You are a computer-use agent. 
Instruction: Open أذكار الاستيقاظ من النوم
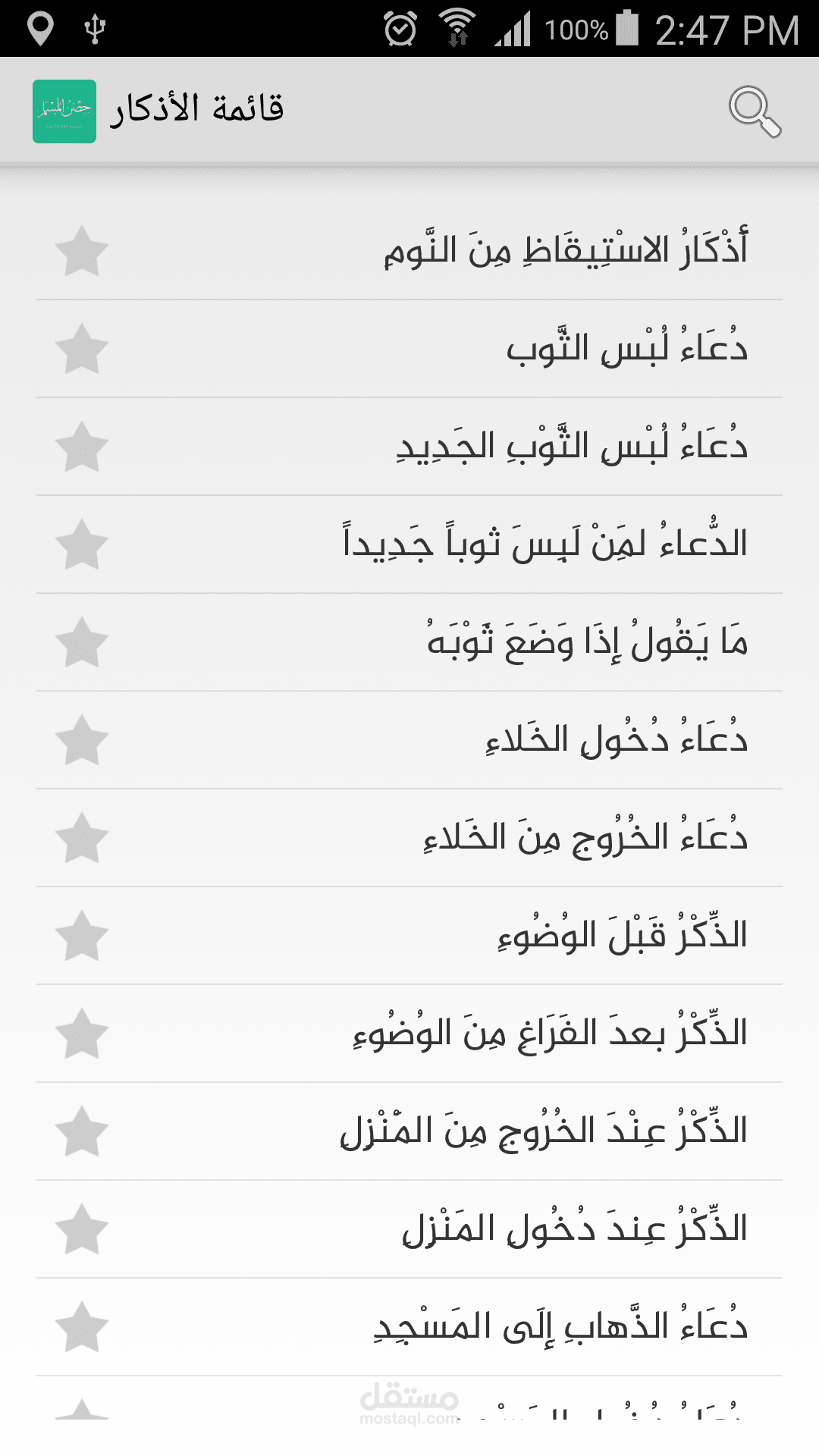(x=565, y=250)
